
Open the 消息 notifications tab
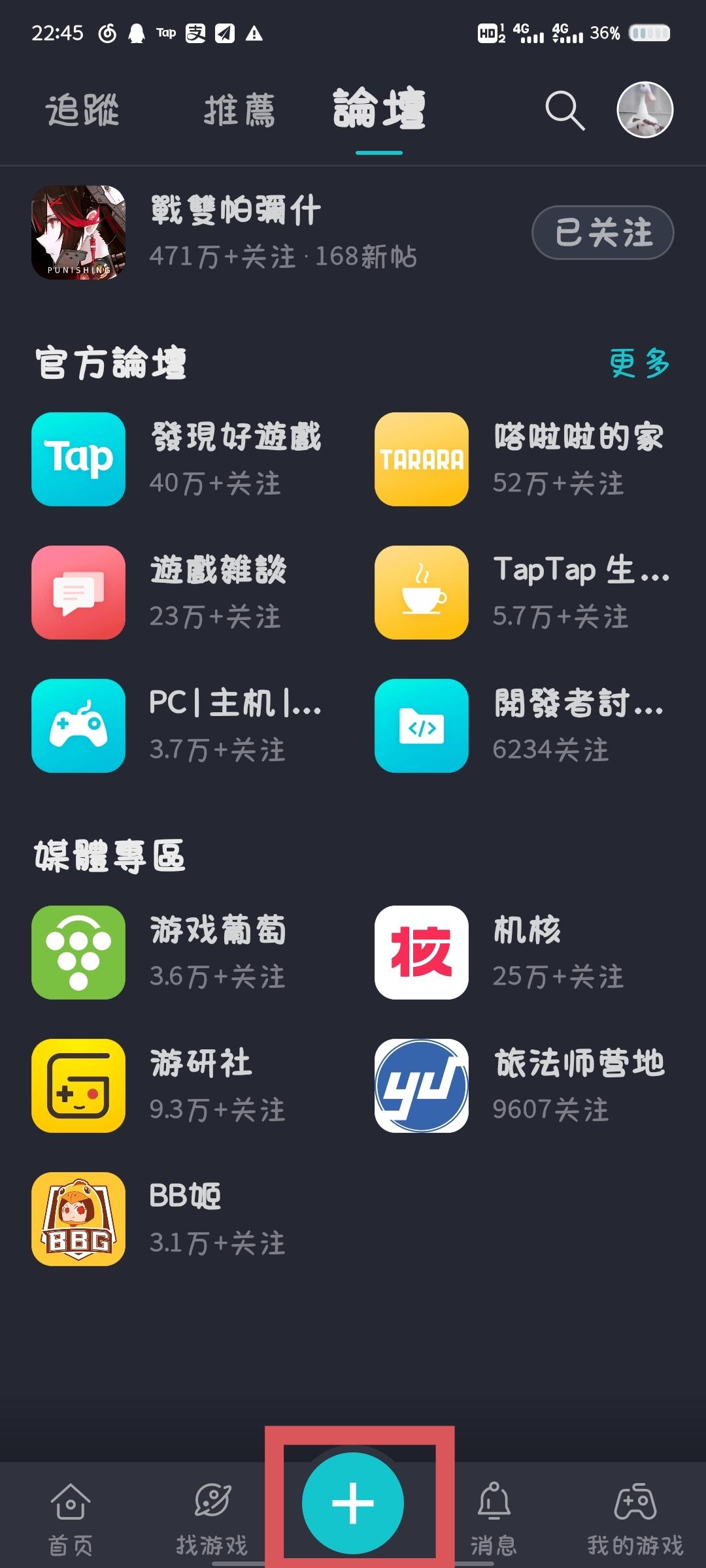[494, 1517]
